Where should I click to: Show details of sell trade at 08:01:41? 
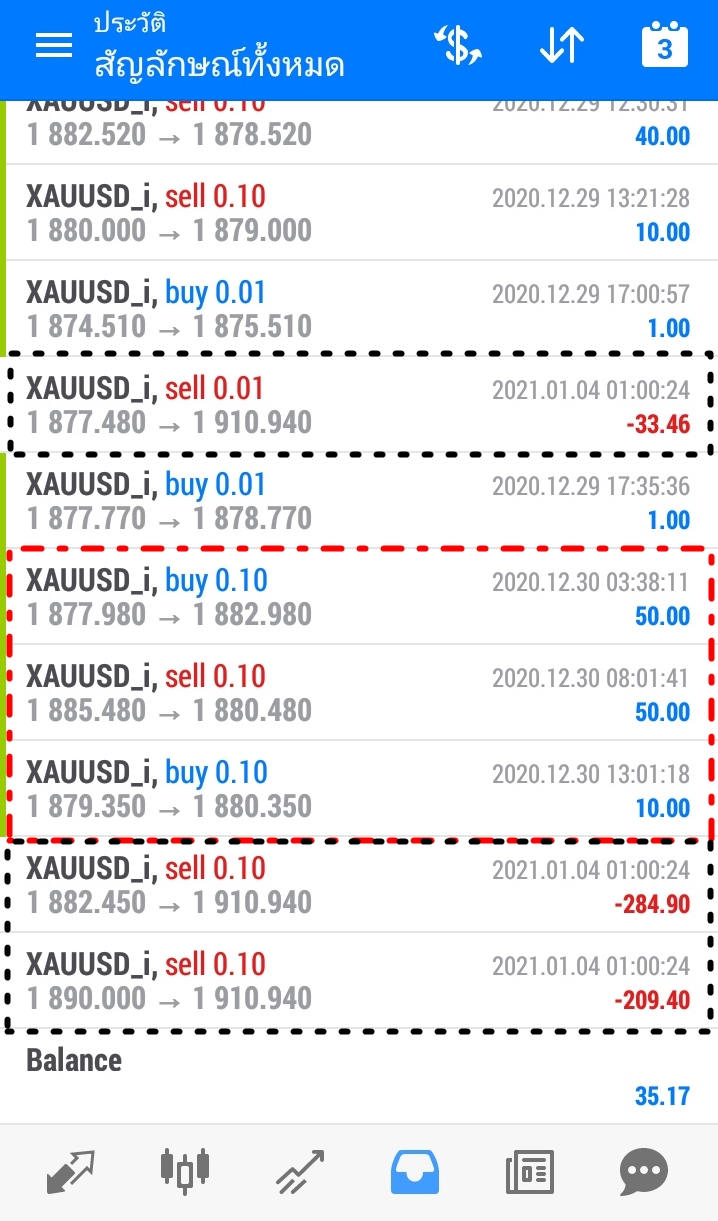coord(358,693)
